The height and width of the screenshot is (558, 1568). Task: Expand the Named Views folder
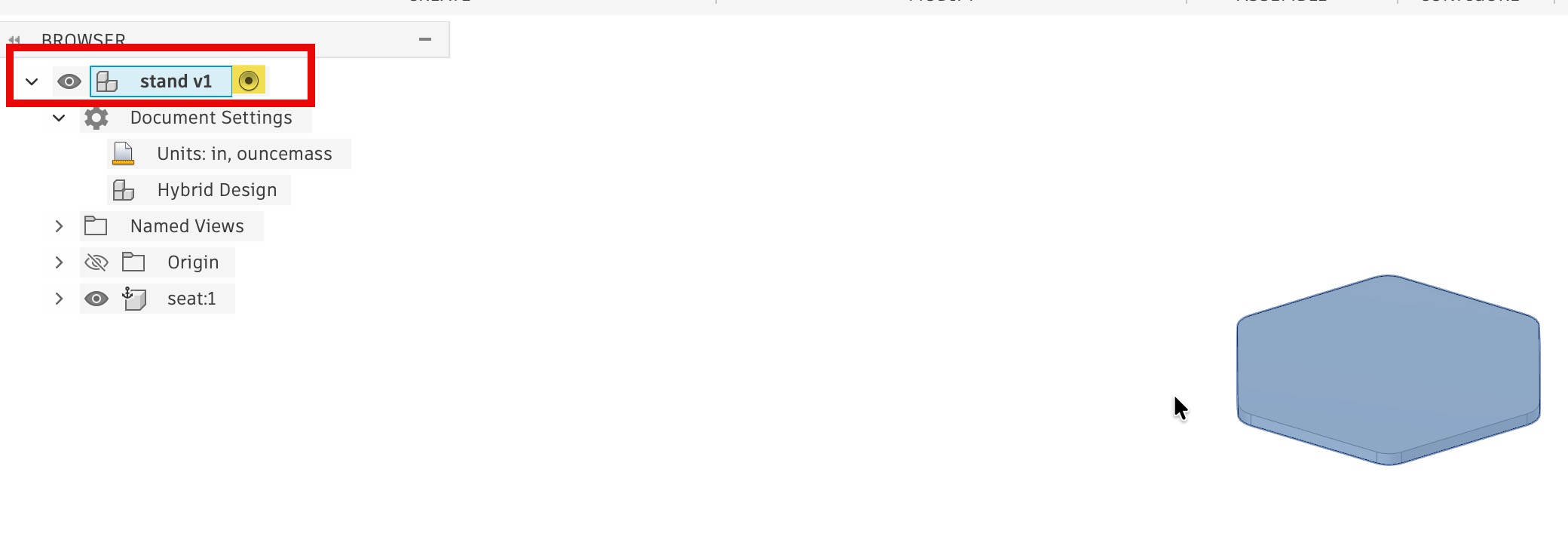point(59,226)
